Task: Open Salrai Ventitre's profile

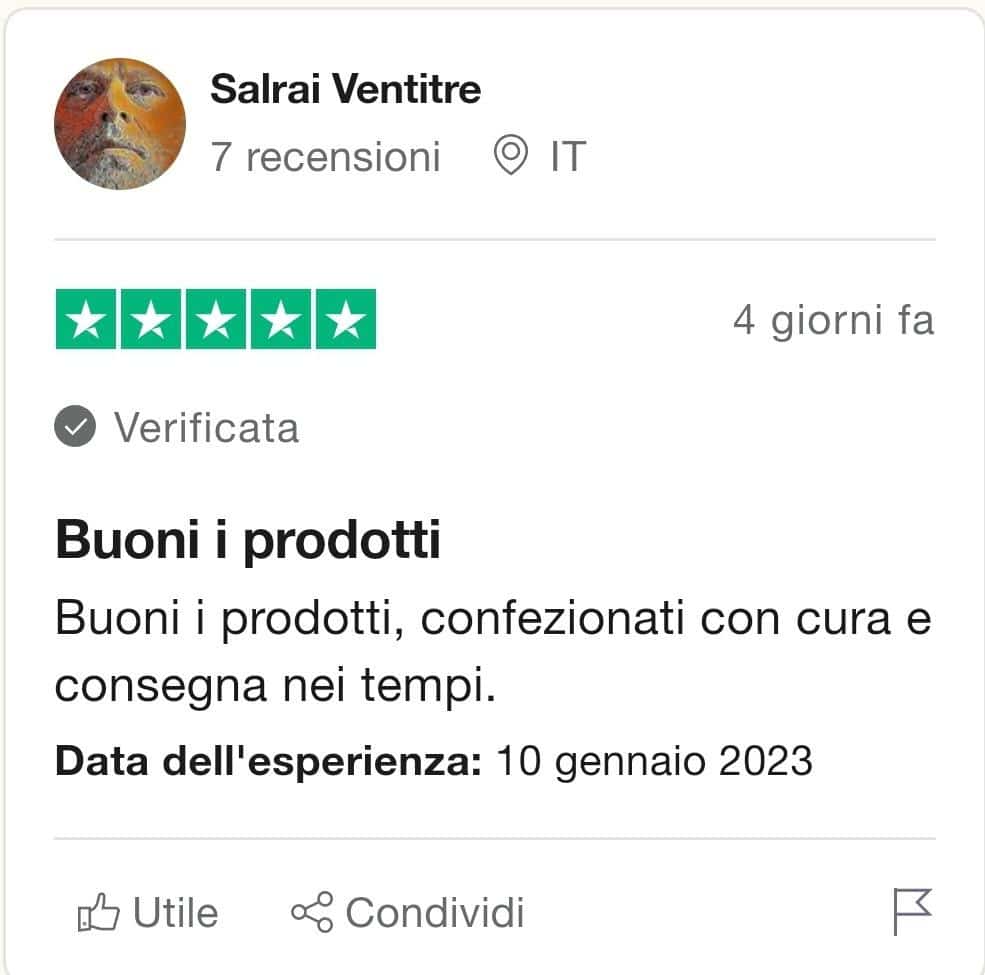Action: (x=345, y=90)
